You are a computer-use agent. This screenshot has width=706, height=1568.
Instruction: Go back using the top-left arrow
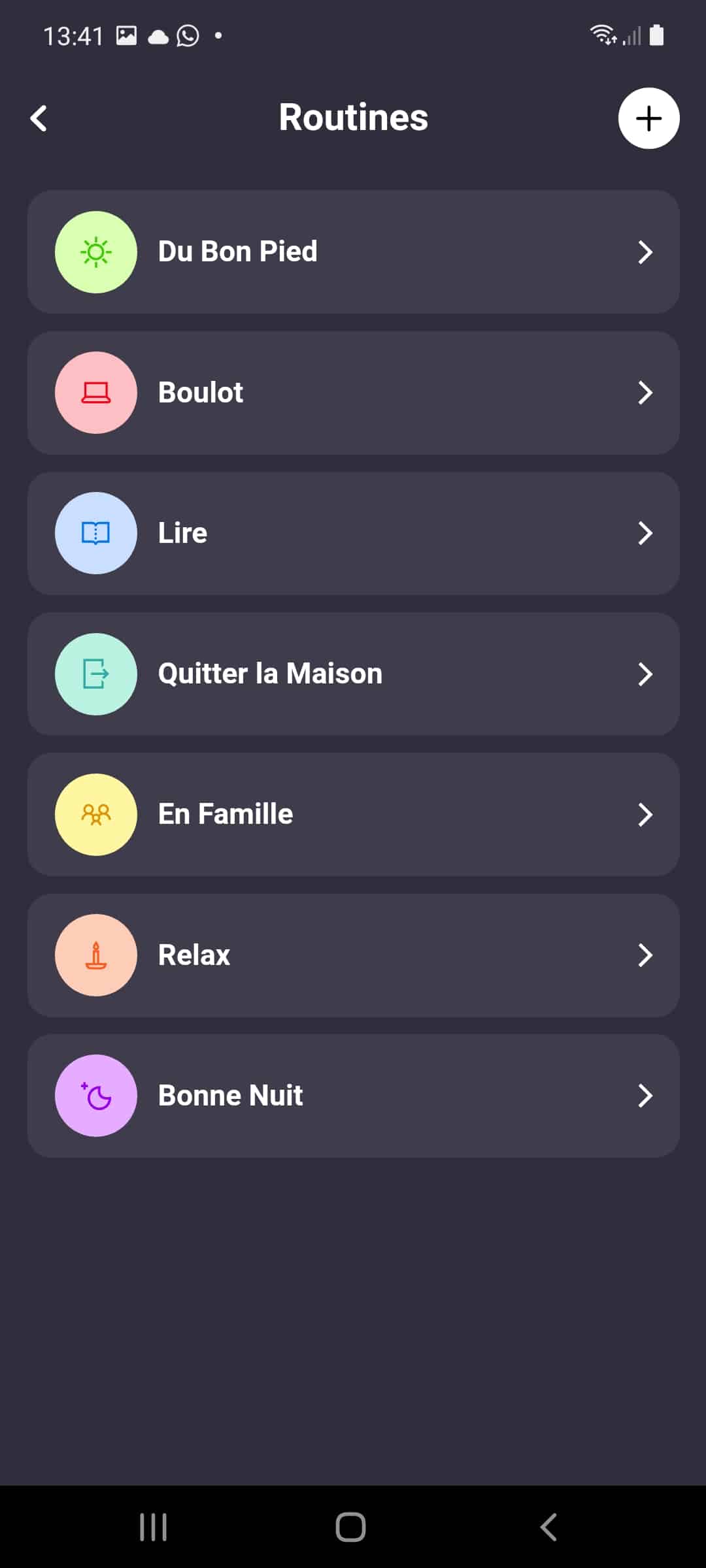39,118
